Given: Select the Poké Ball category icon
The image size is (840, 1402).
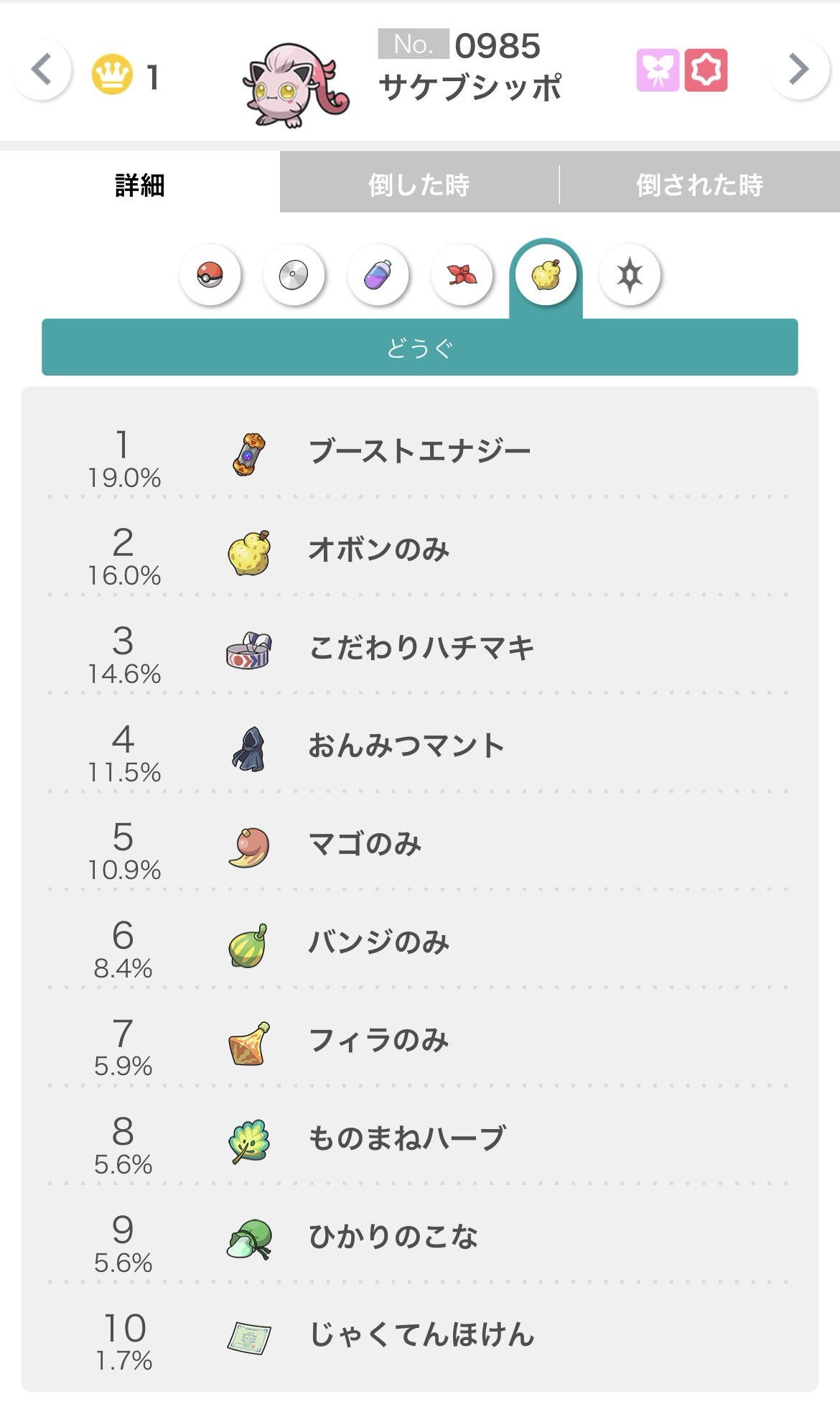Looking at the screenshot, I should click(210, 275).
